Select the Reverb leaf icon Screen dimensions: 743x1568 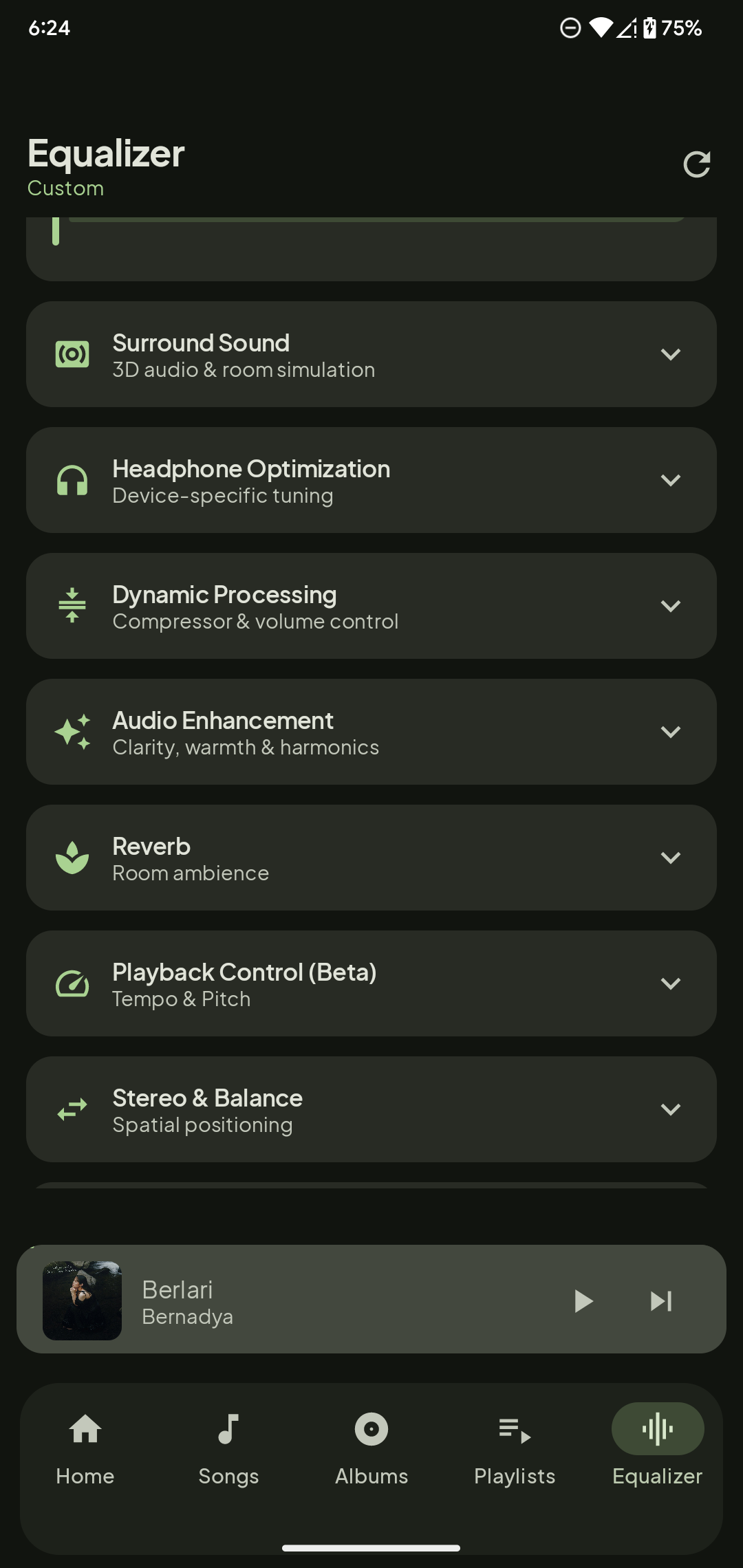point(72,857)
